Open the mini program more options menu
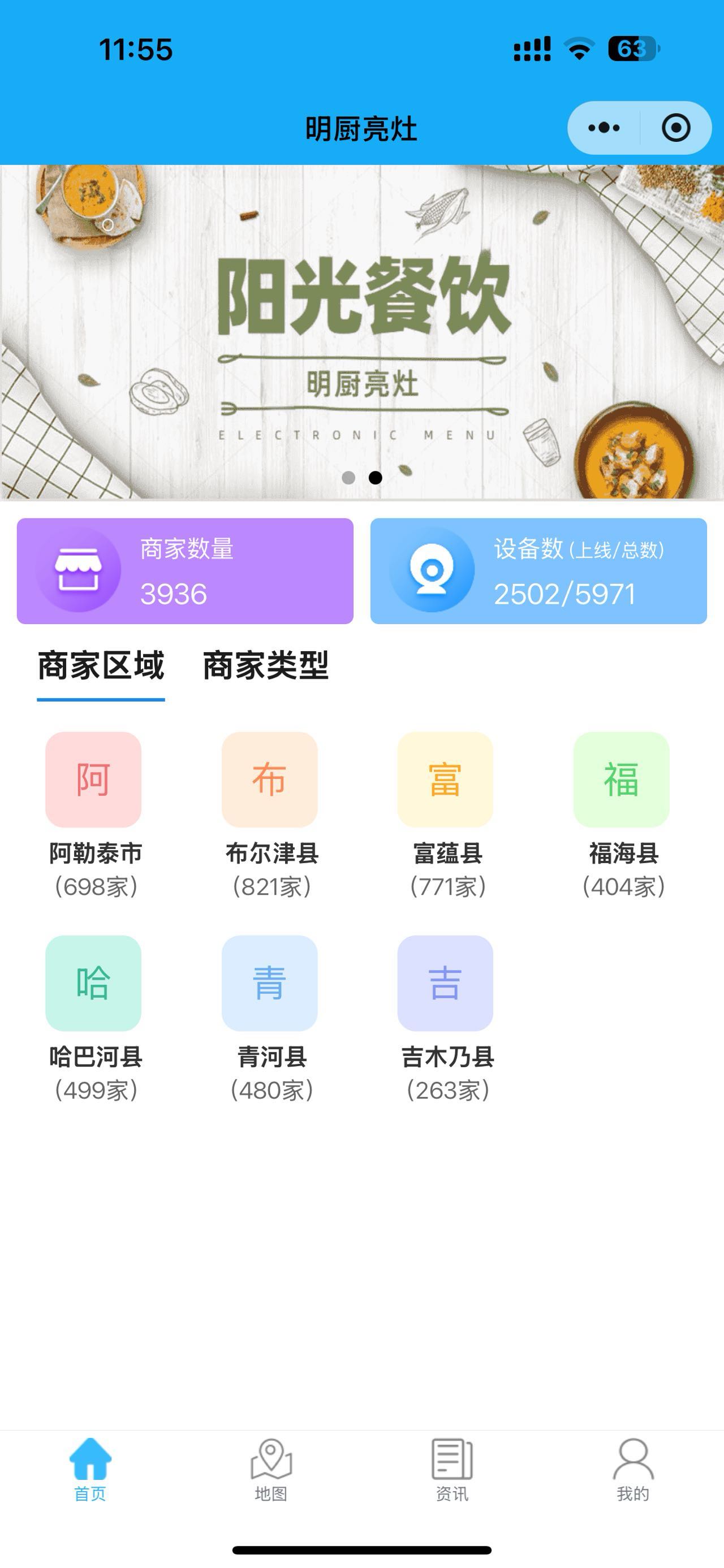The height and width of the screenshot is (1568, 724). [x=604, y=128]
